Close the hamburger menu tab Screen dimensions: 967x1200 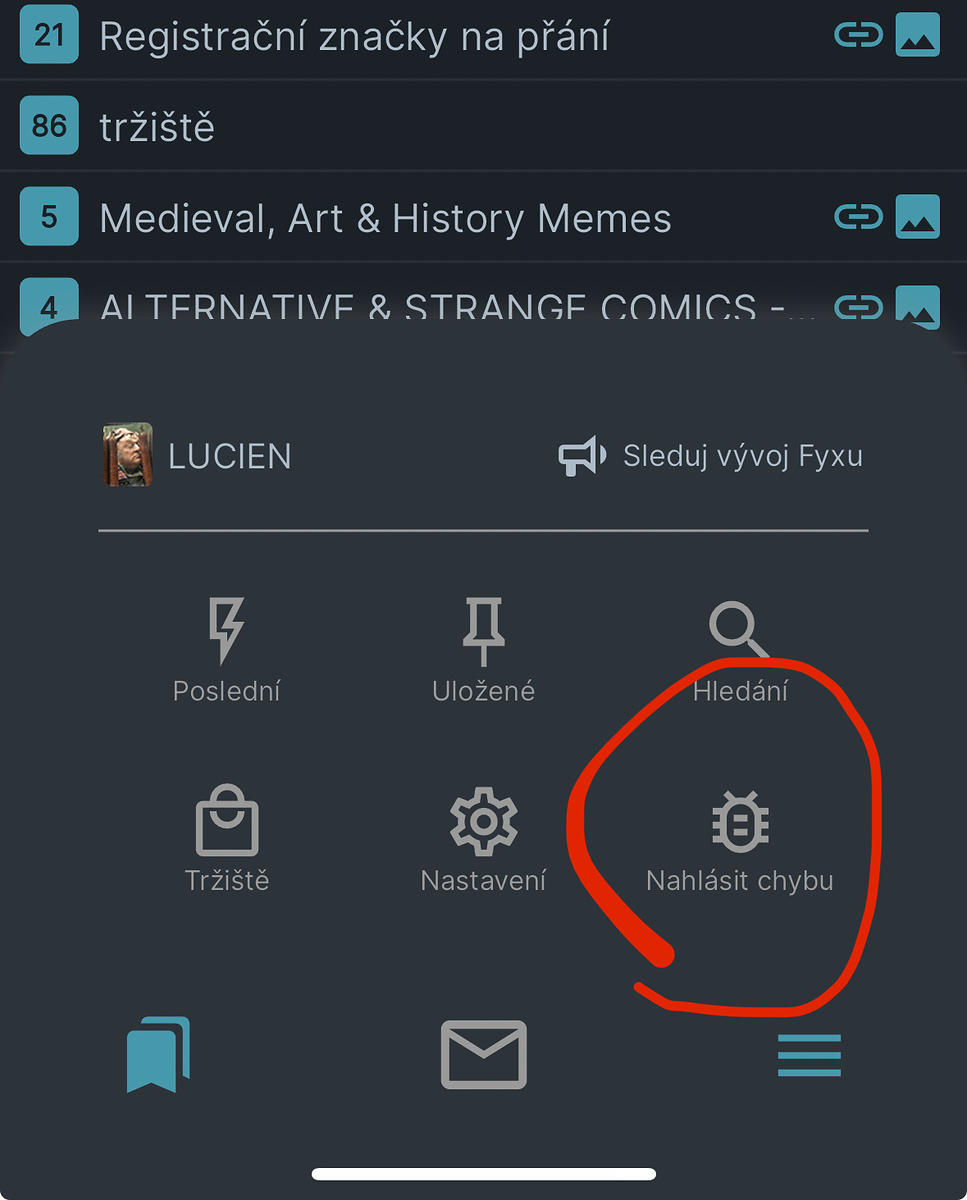tap(809, 1054)
